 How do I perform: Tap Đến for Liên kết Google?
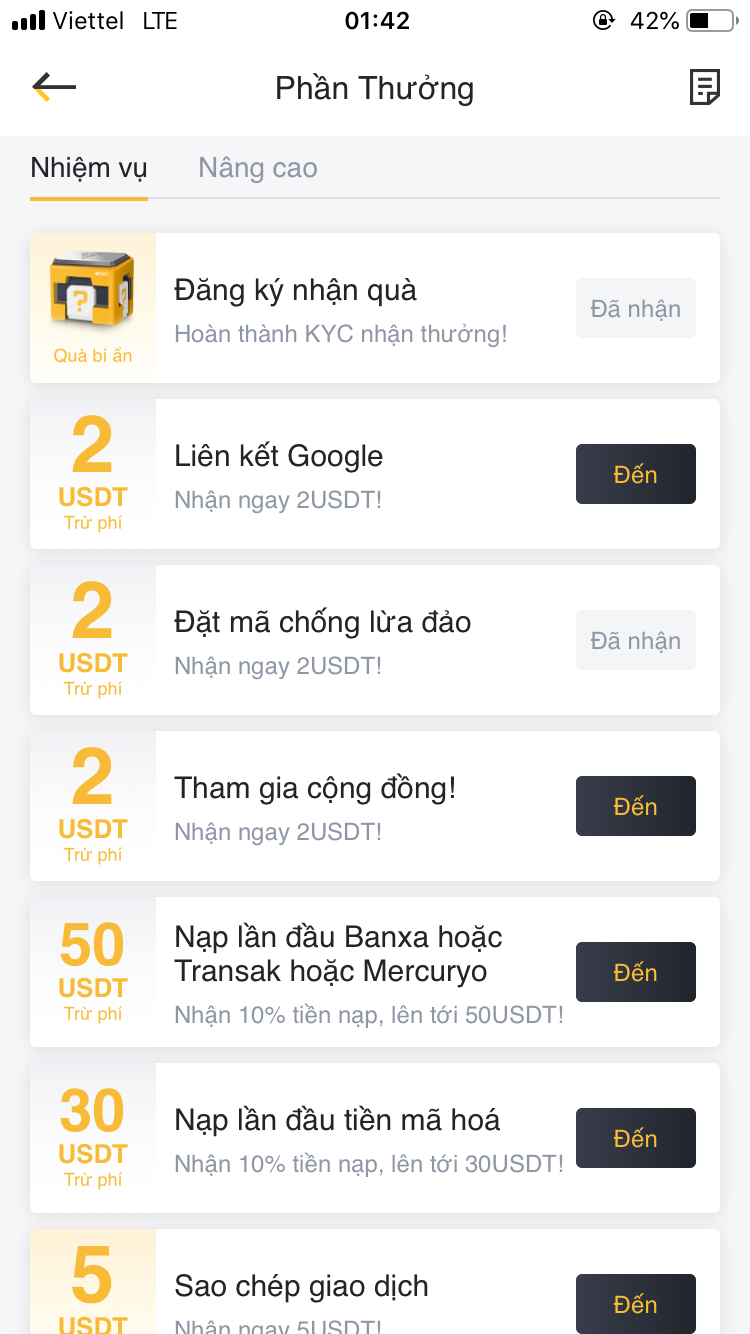635,474
